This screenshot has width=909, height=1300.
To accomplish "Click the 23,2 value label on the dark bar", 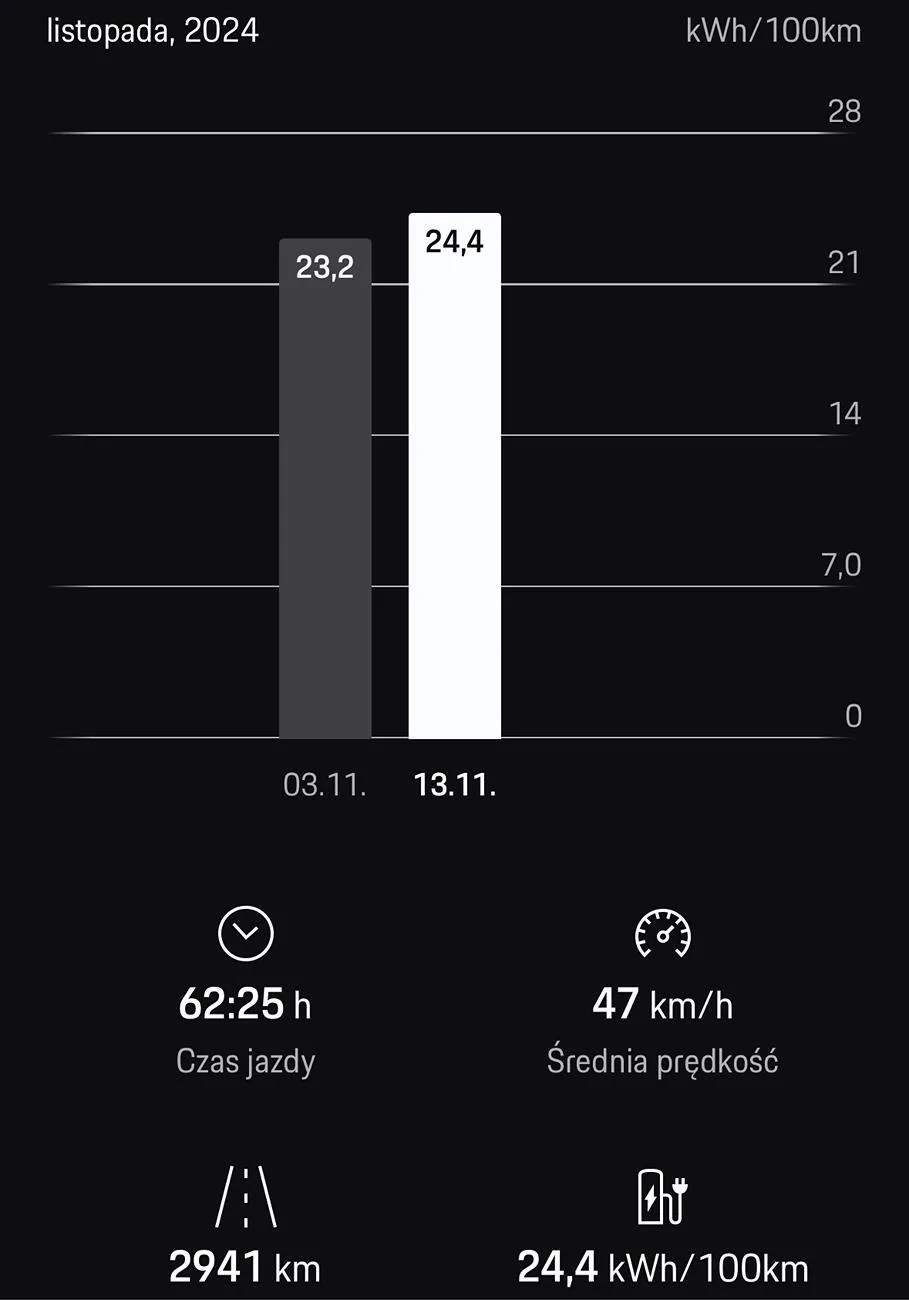I will tap(326, 266).
